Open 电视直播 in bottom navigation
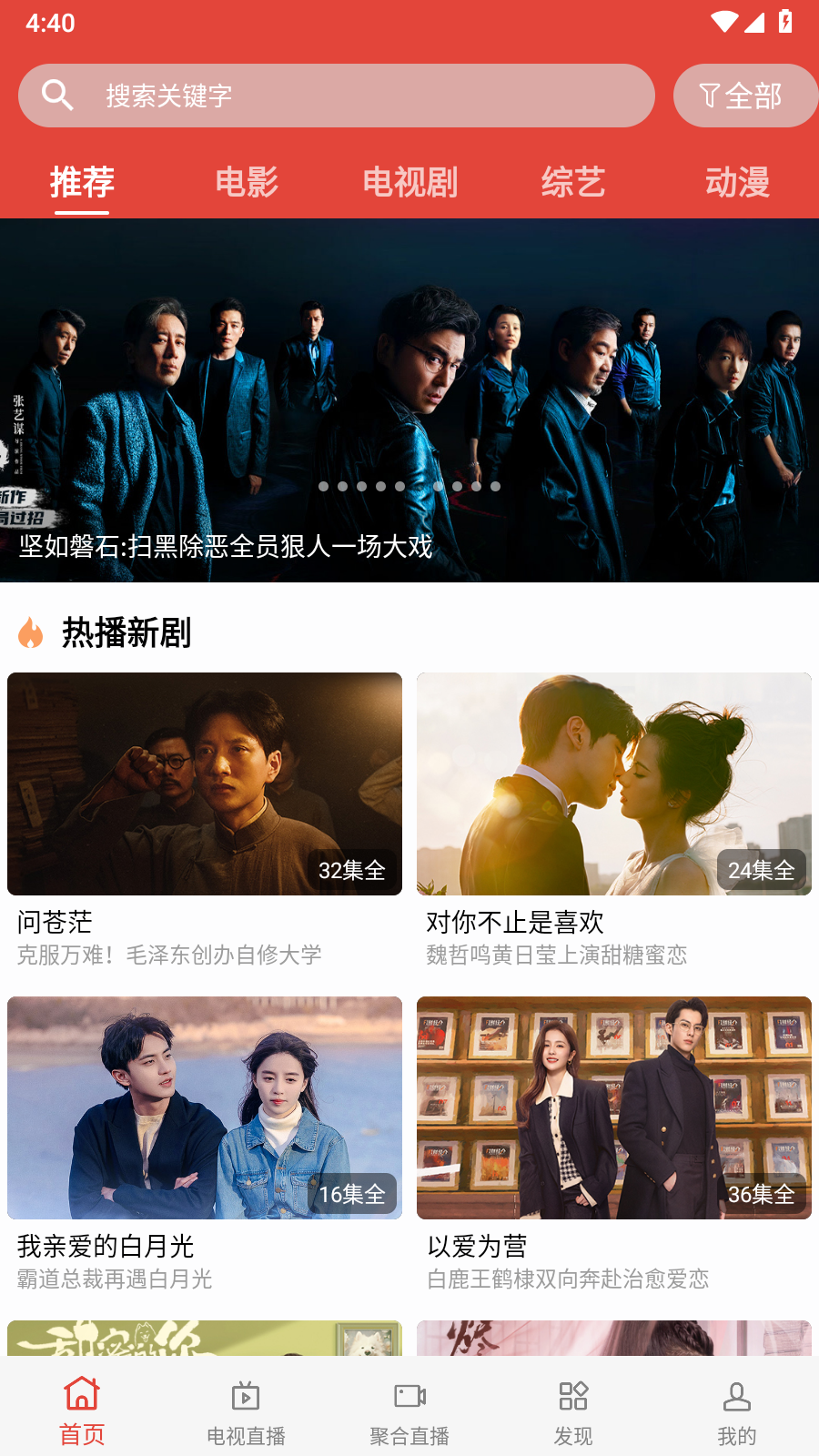The height and width of the screenshot is (1456, 819). (x=246, y=1410)
